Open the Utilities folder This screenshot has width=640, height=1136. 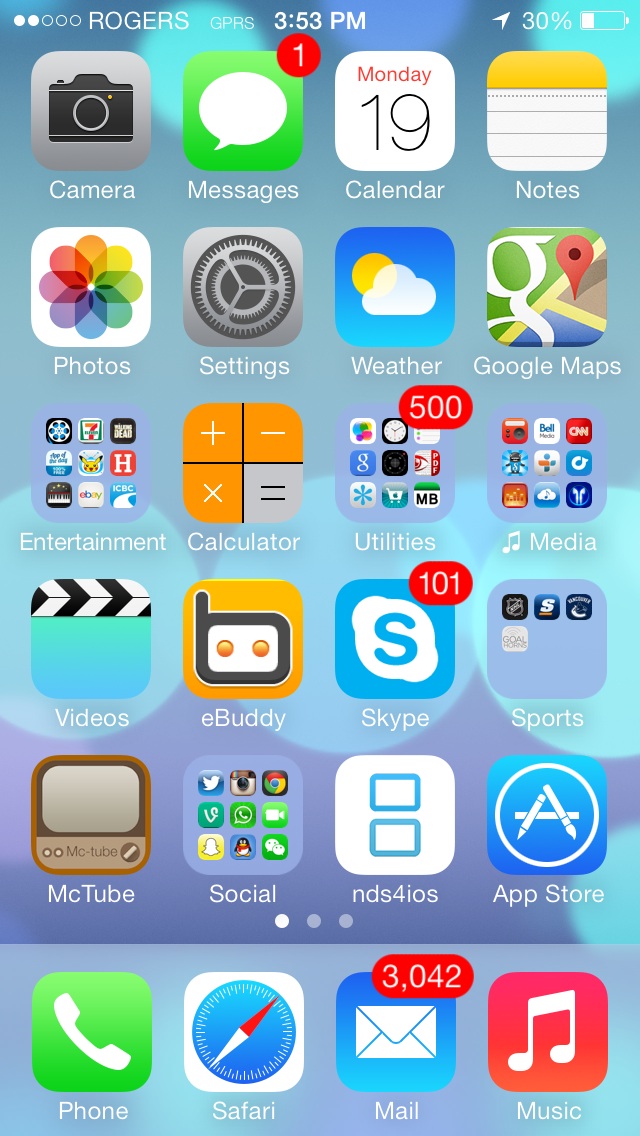[395, 463]
